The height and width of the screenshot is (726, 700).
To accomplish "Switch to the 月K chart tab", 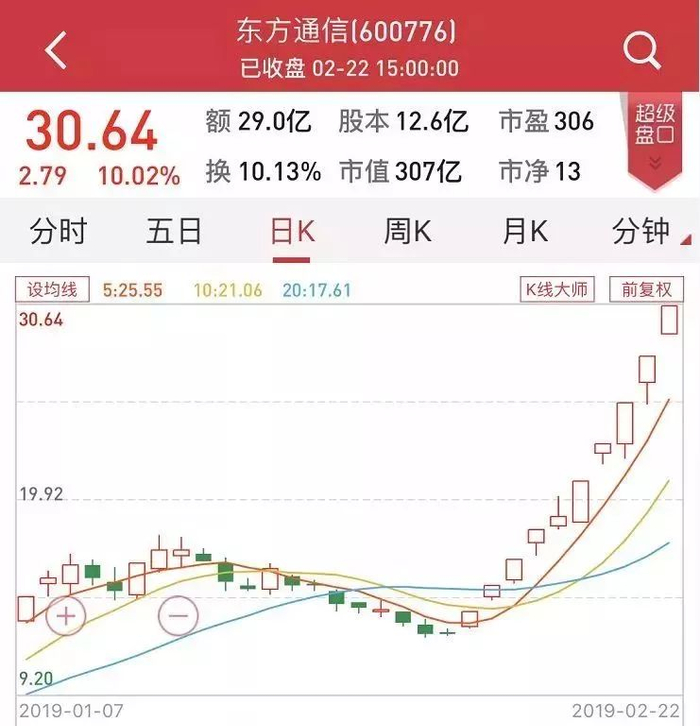I will point(525,232).
